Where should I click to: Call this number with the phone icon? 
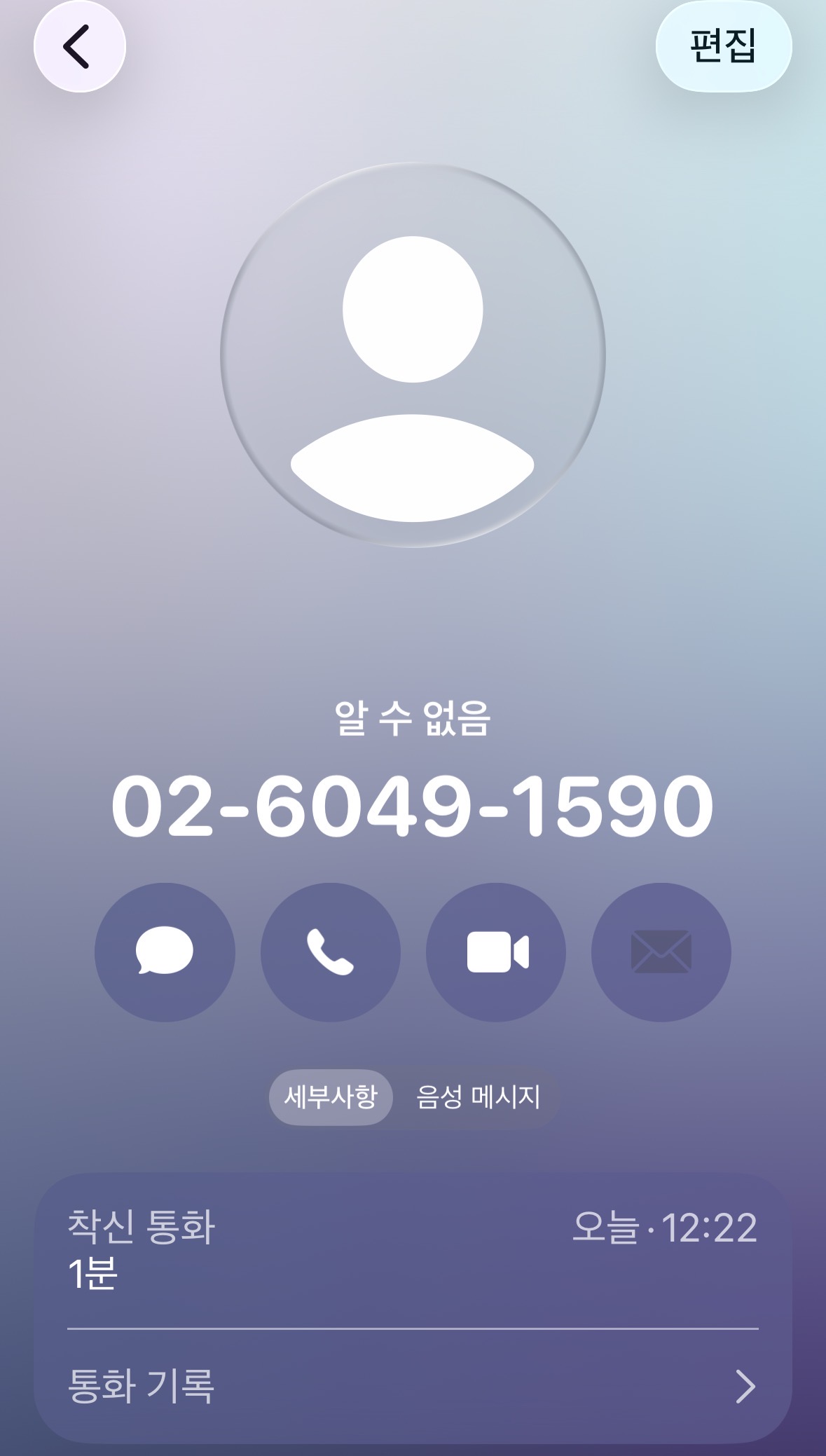pyautogui.click(x=331, y=952)
